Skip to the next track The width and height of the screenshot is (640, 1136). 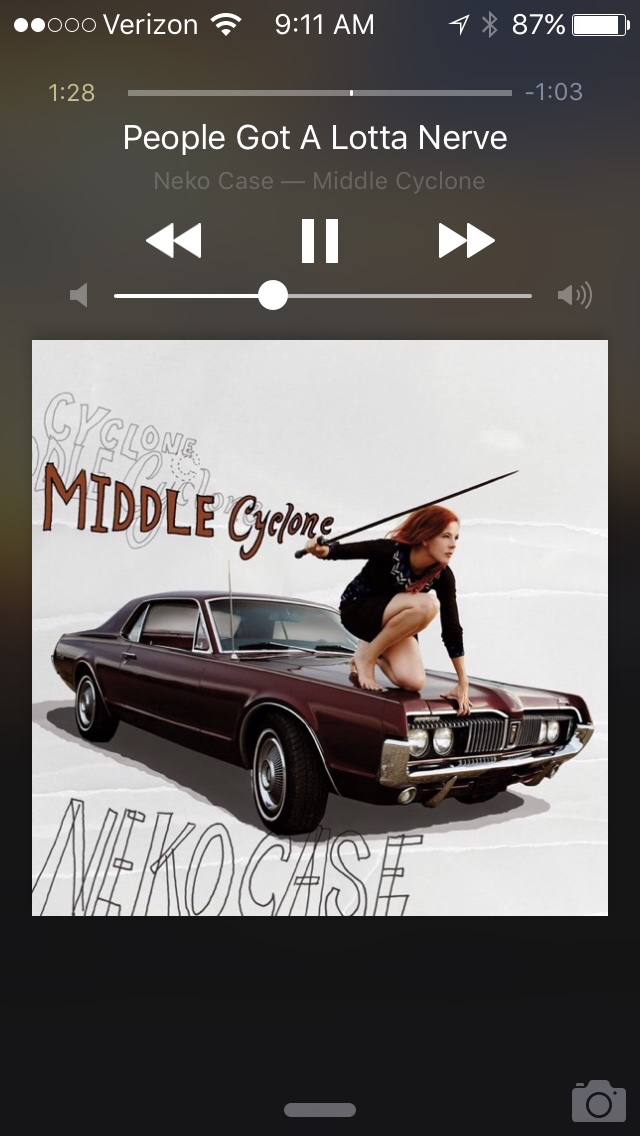(x=466, y=241)
